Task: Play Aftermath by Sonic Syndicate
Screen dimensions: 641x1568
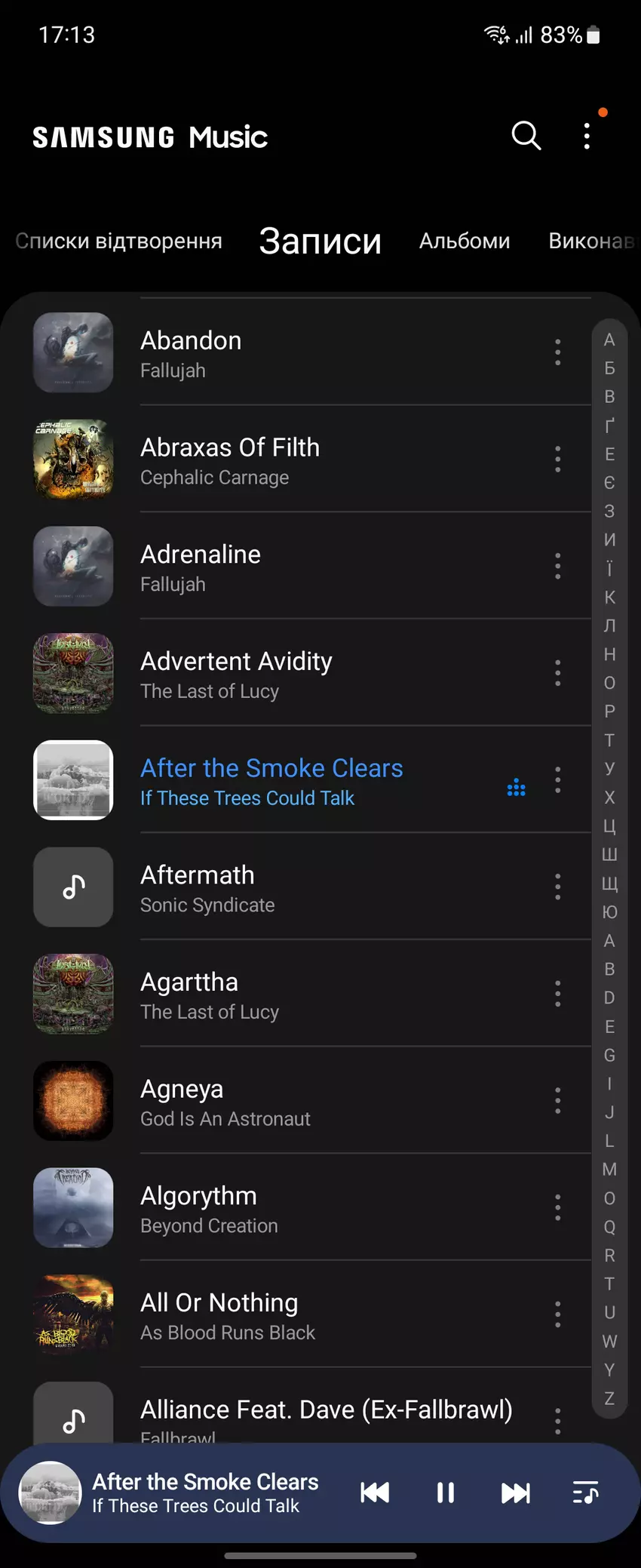Action: (302, 887)
